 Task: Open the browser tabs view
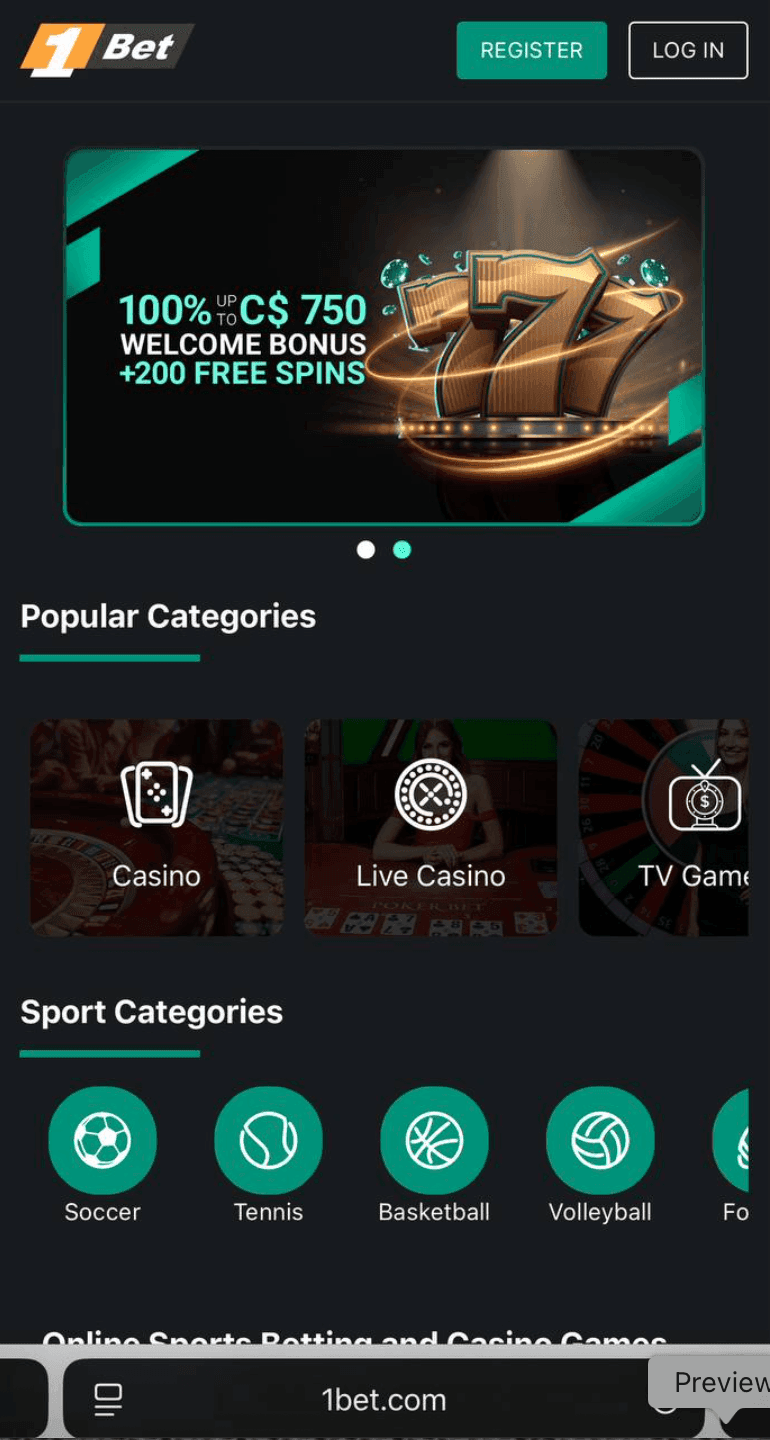[108, 1397]
